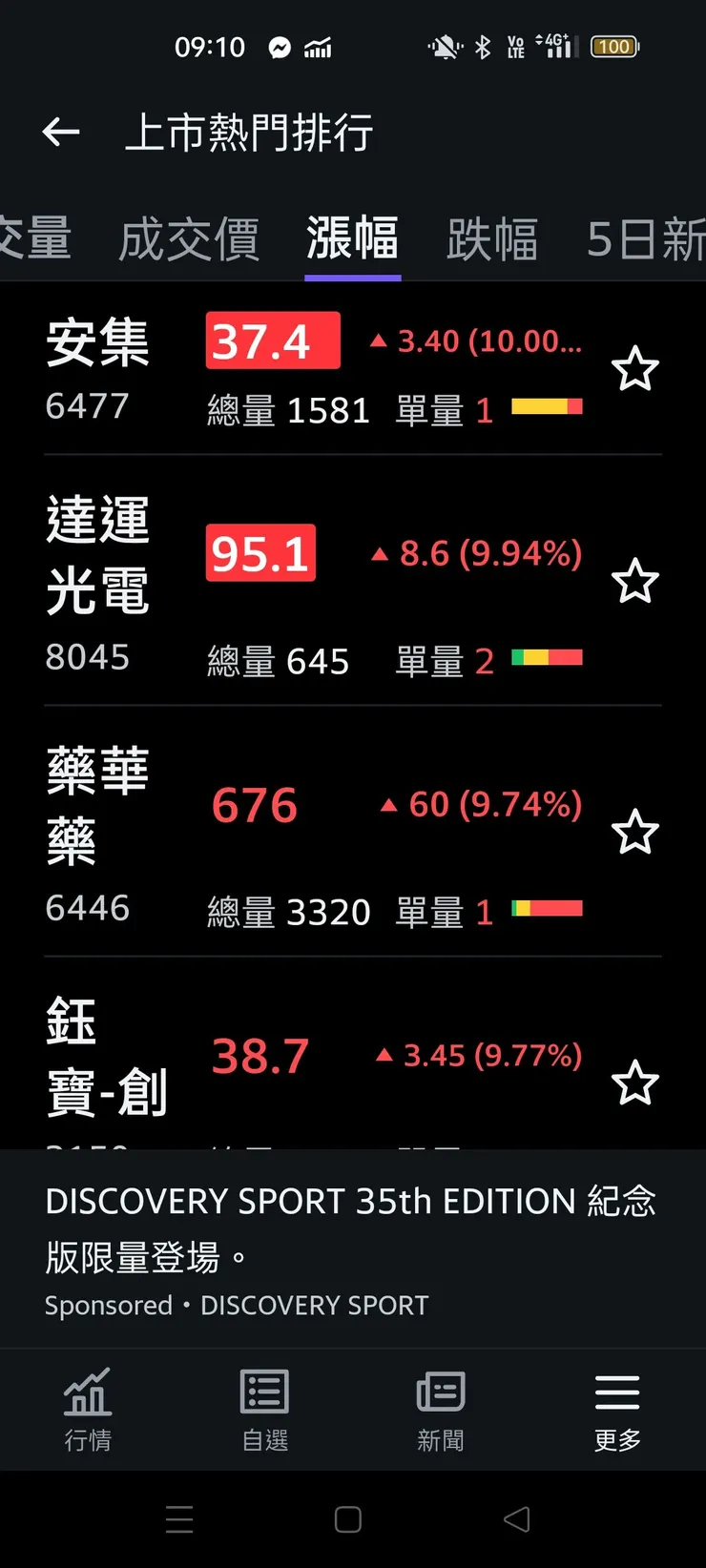Open the 更多 menu tab
The image size is (706, 1568).
[x=617, y=1410]
